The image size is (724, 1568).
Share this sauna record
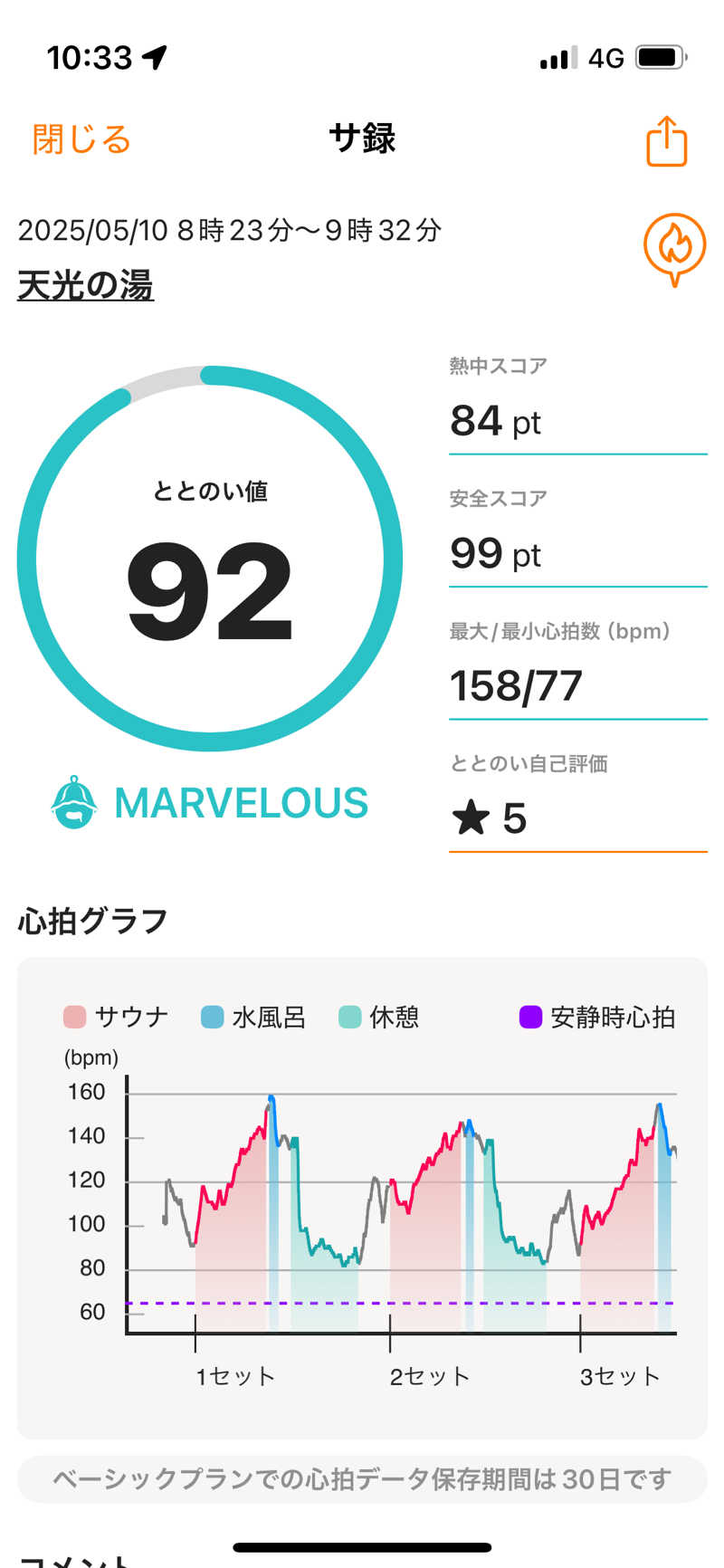pos(667,141)
